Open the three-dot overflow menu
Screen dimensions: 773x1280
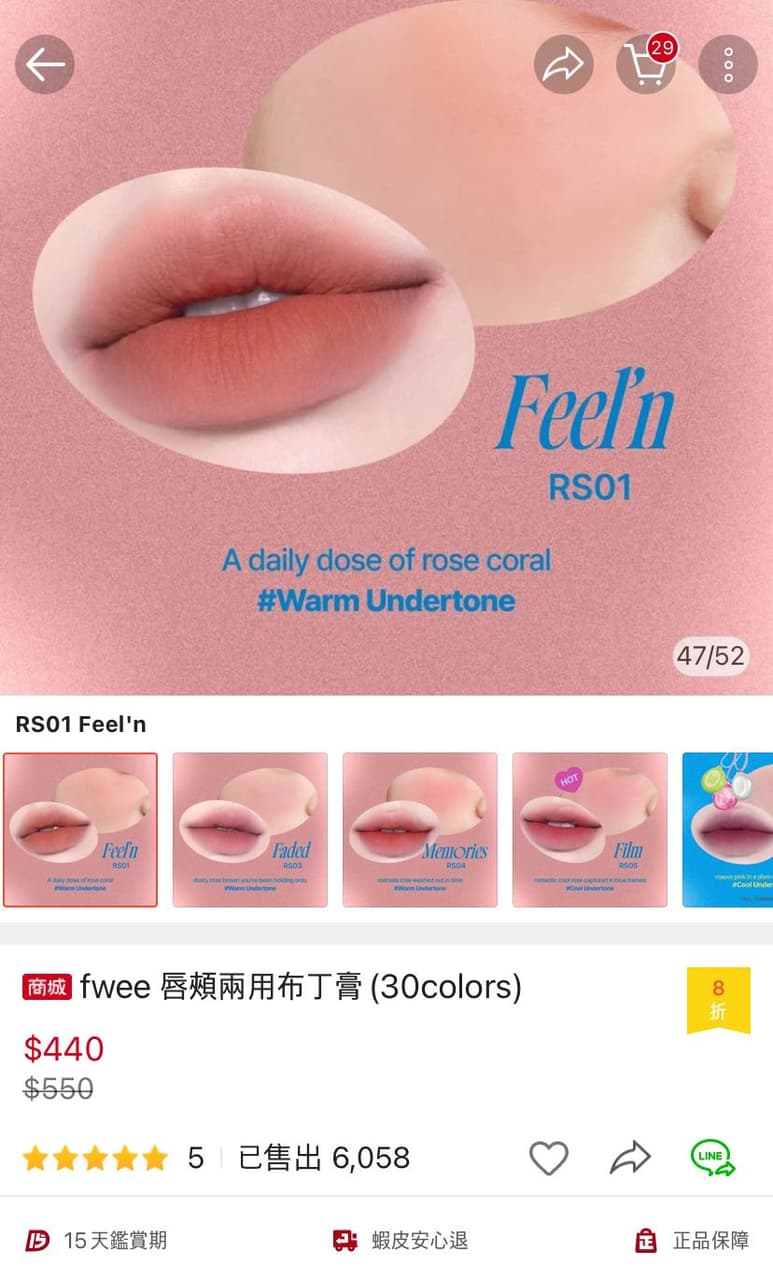[x=728, y=65]
